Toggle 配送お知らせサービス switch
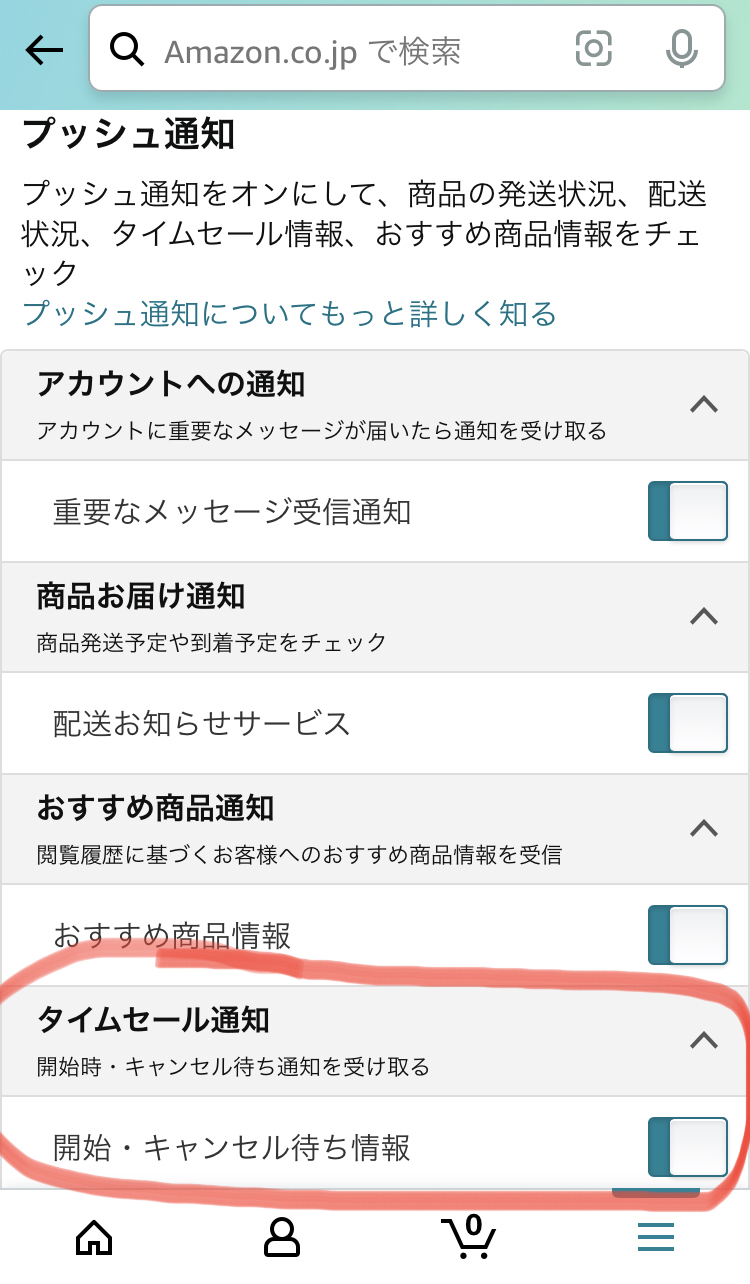This screenshot has width=750, height=1284. tap(688, 723)
